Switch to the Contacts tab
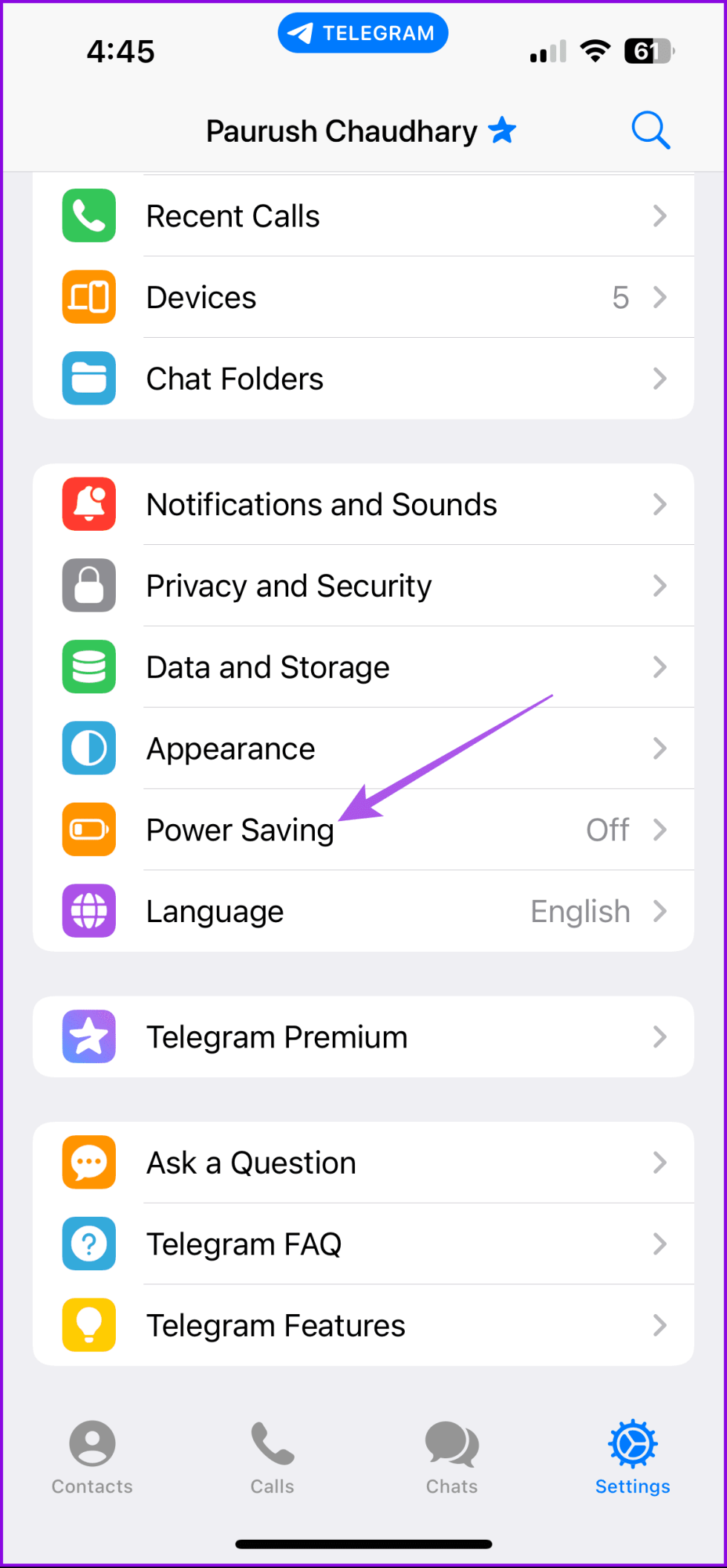Viewport: 727px width, 1568px height. click(92, 1457)
